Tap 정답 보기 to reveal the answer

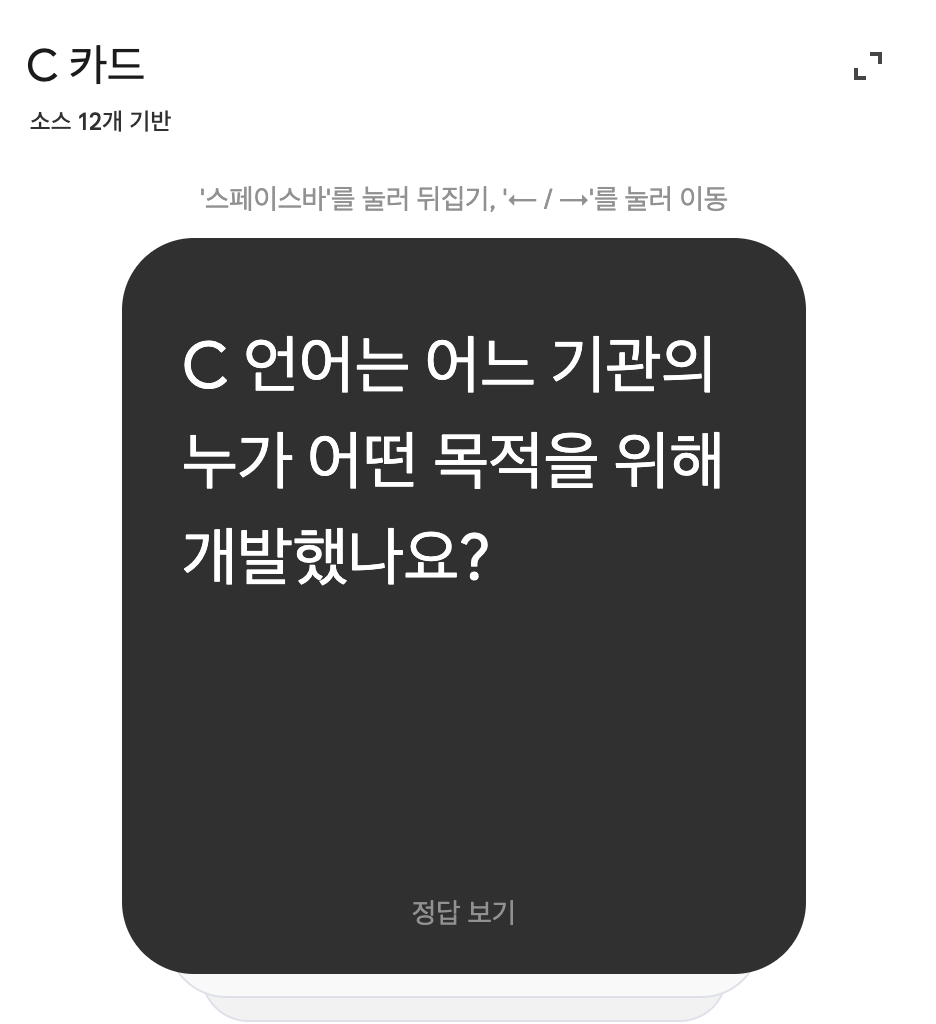tap(463, 912)
